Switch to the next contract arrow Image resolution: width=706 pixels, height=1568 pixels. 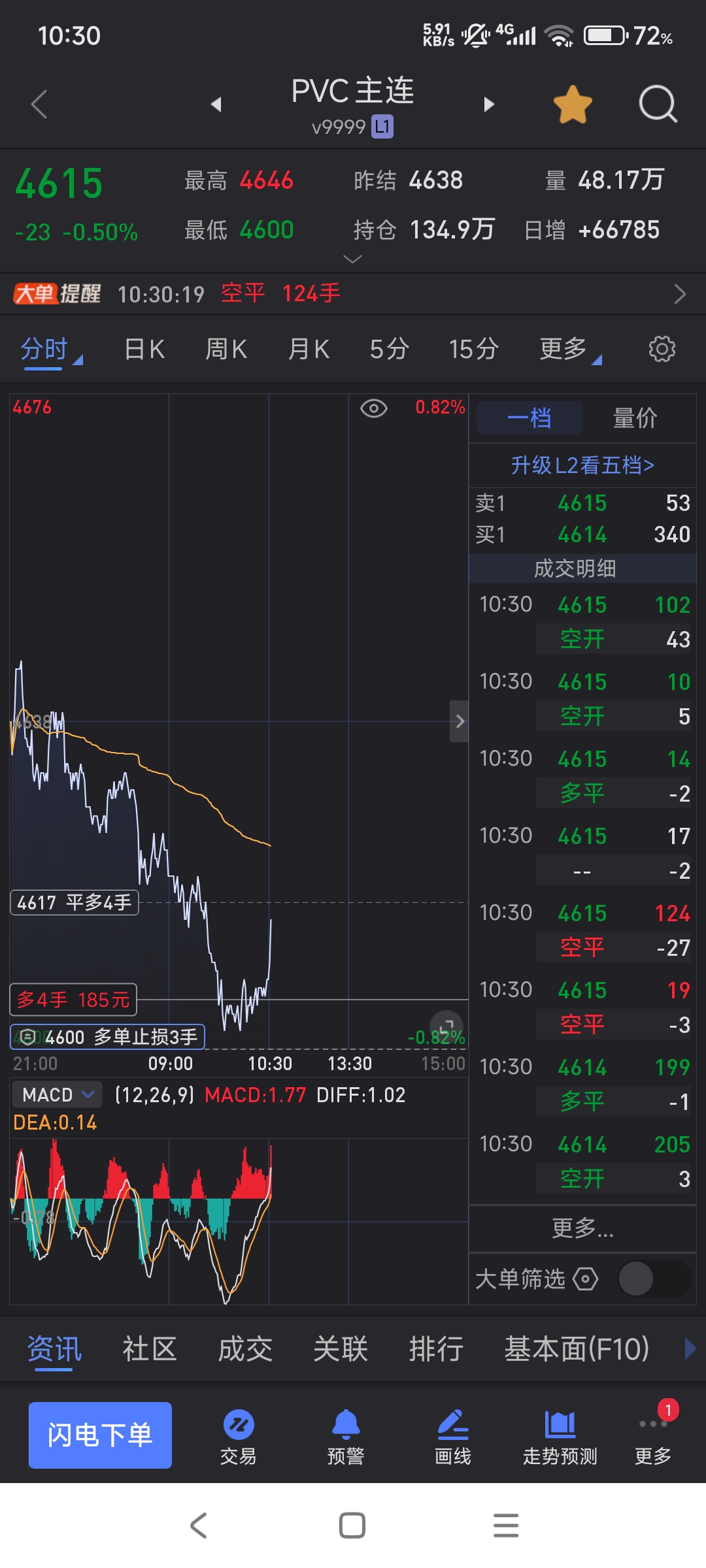pyautogui.click(x=488, y=105)
